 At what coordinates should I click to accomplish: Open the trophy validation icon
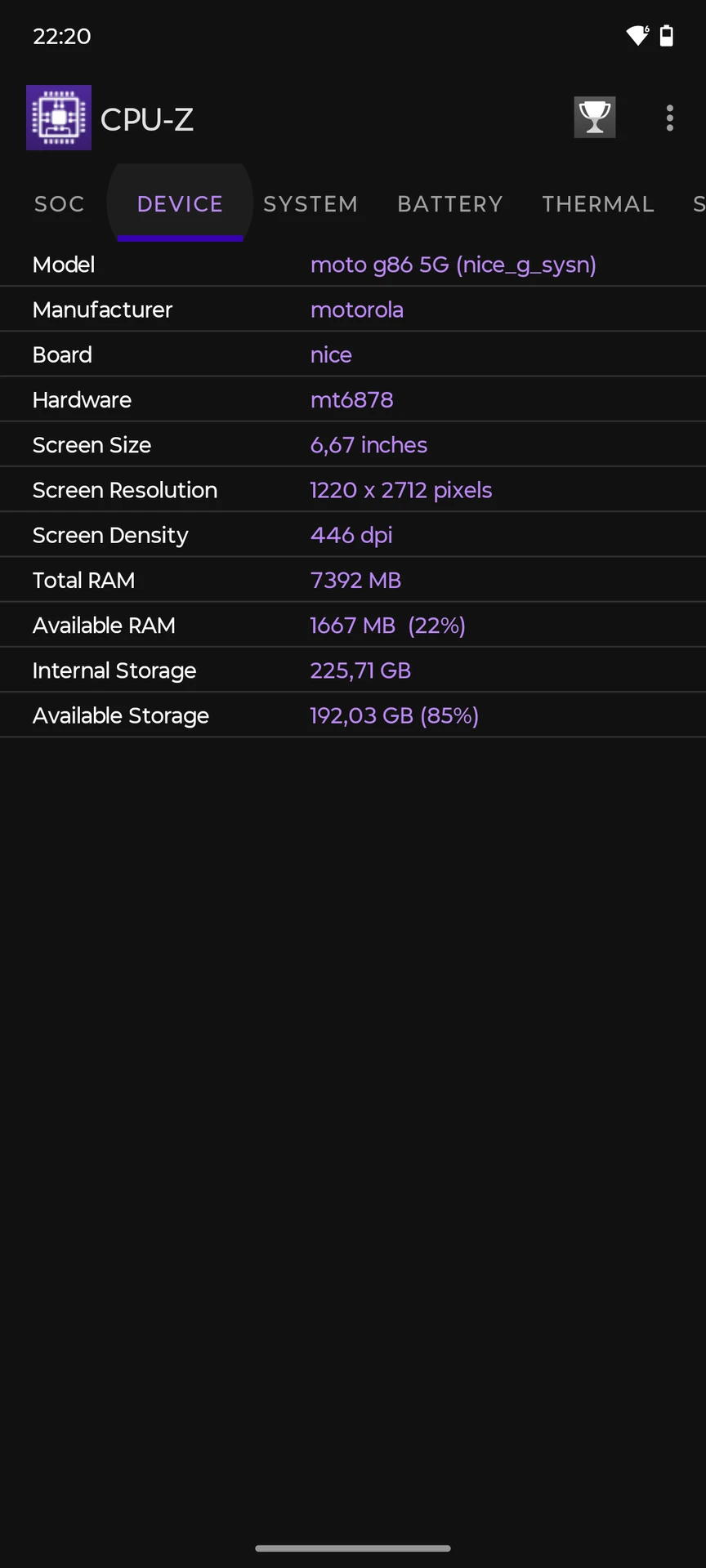[x=595, y=118]
